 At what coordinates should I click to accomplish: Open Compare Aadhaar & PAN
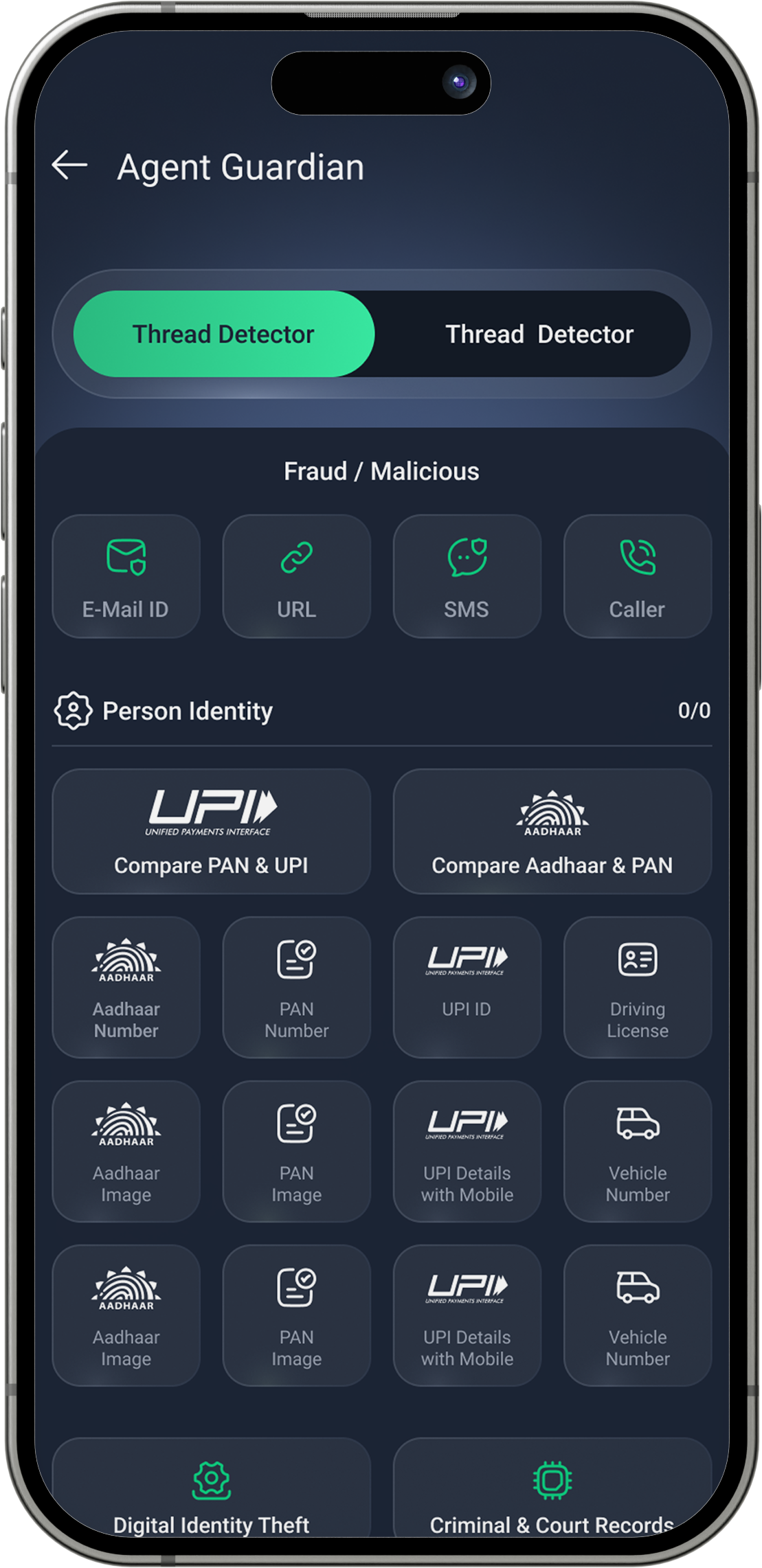click(552, 831)
